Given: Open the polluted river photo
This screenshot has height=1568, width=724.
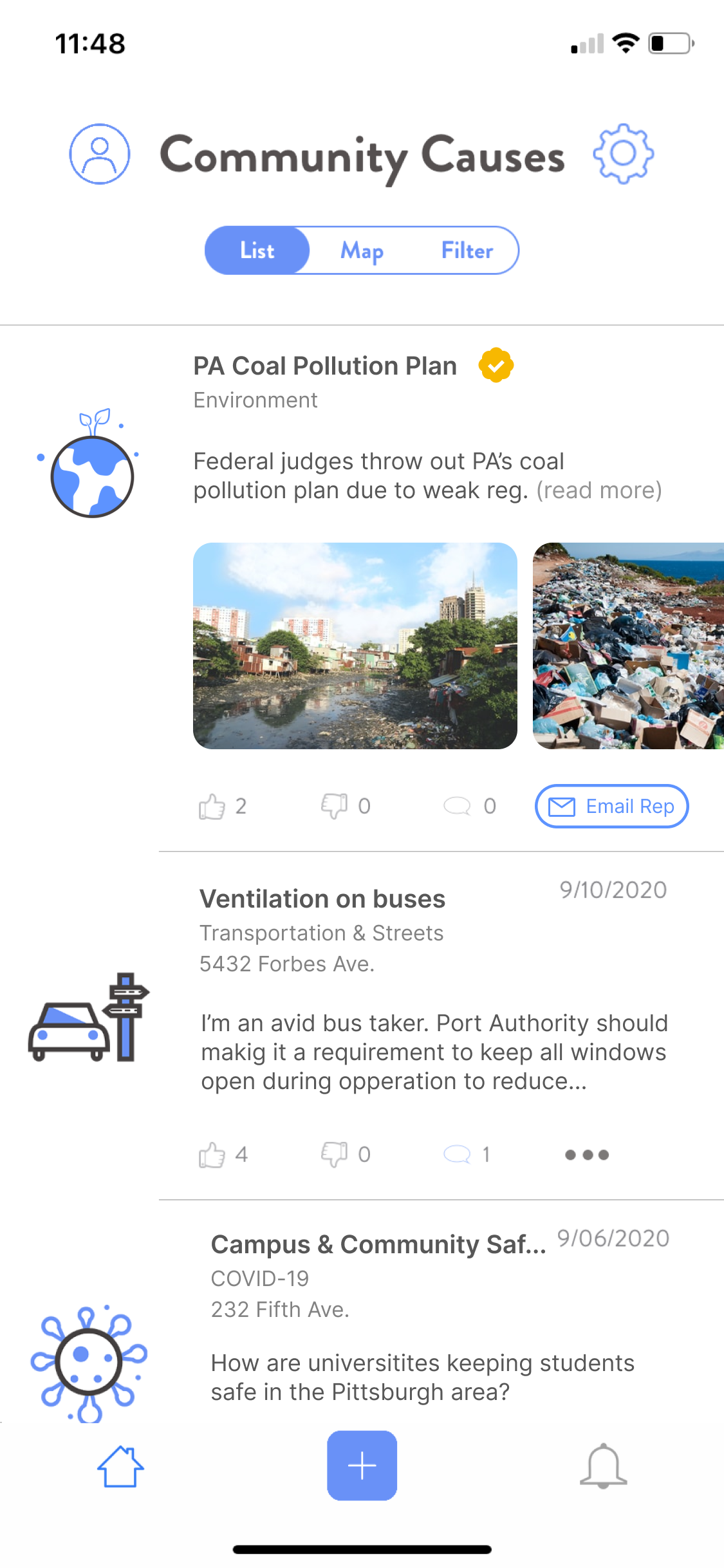Looking at the screenshot, I should tap(355, 646).
